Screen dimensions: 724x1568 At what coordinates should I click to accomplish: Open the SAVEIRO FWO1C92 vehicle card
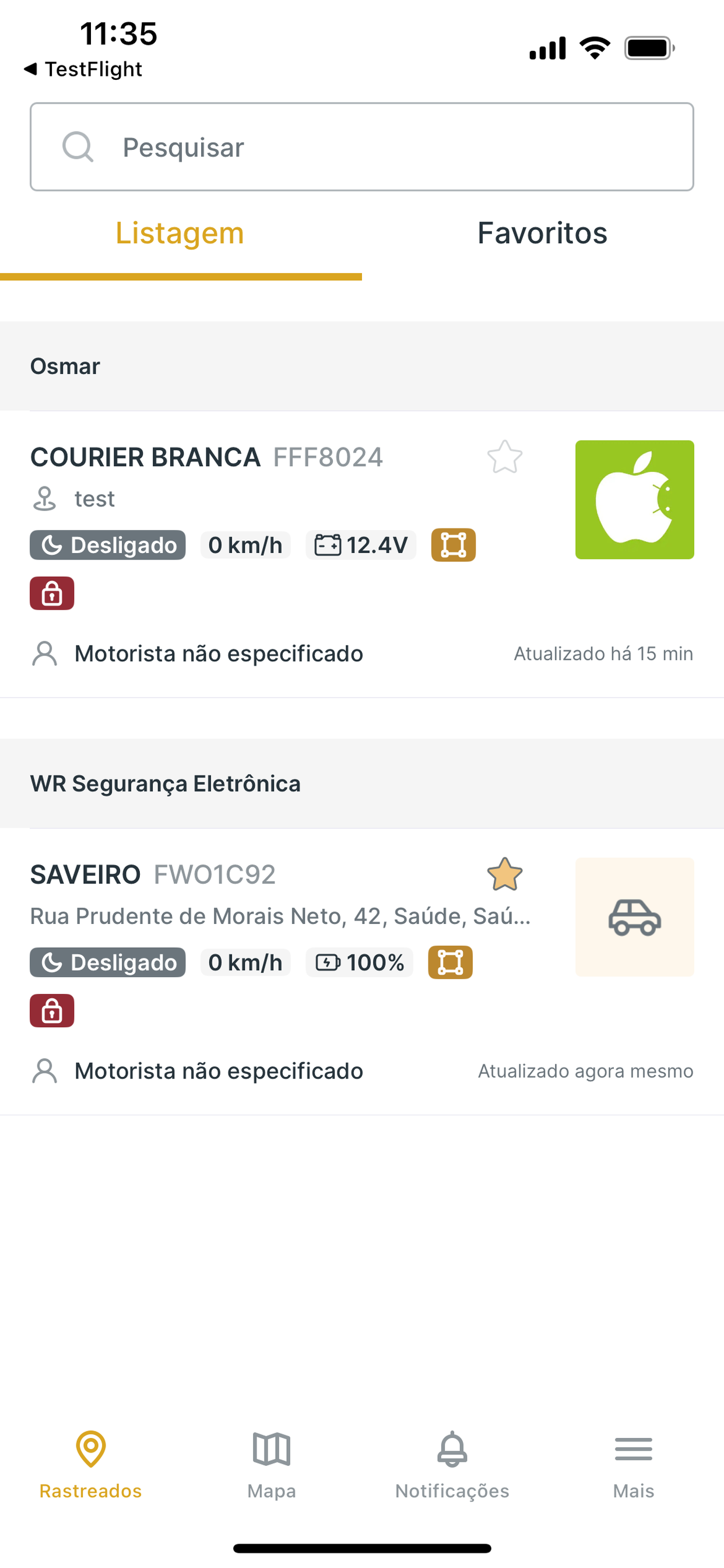point(362,972)
